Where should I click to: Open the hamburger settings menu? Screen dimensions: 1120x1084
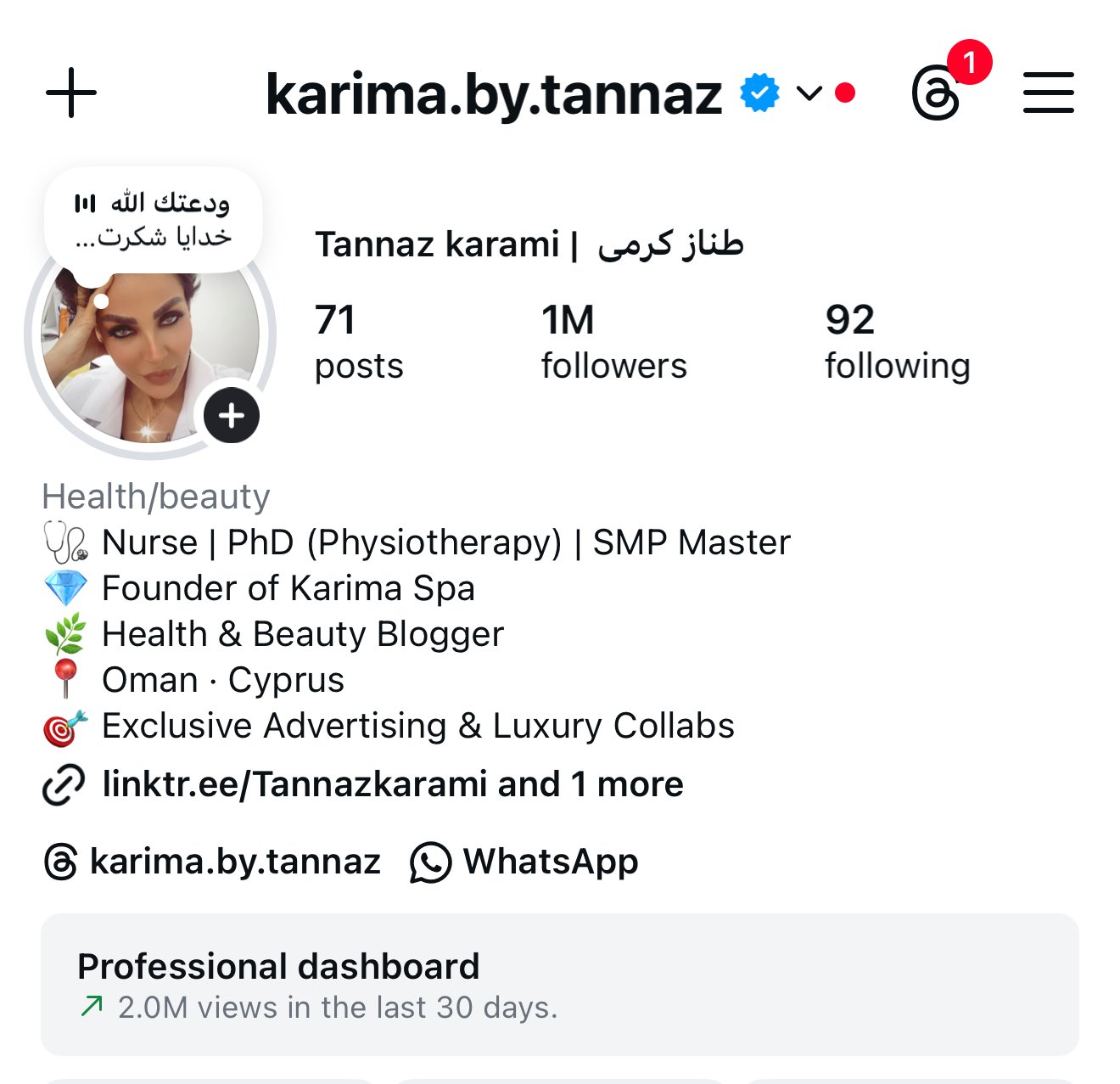(x=1048, y=93)
